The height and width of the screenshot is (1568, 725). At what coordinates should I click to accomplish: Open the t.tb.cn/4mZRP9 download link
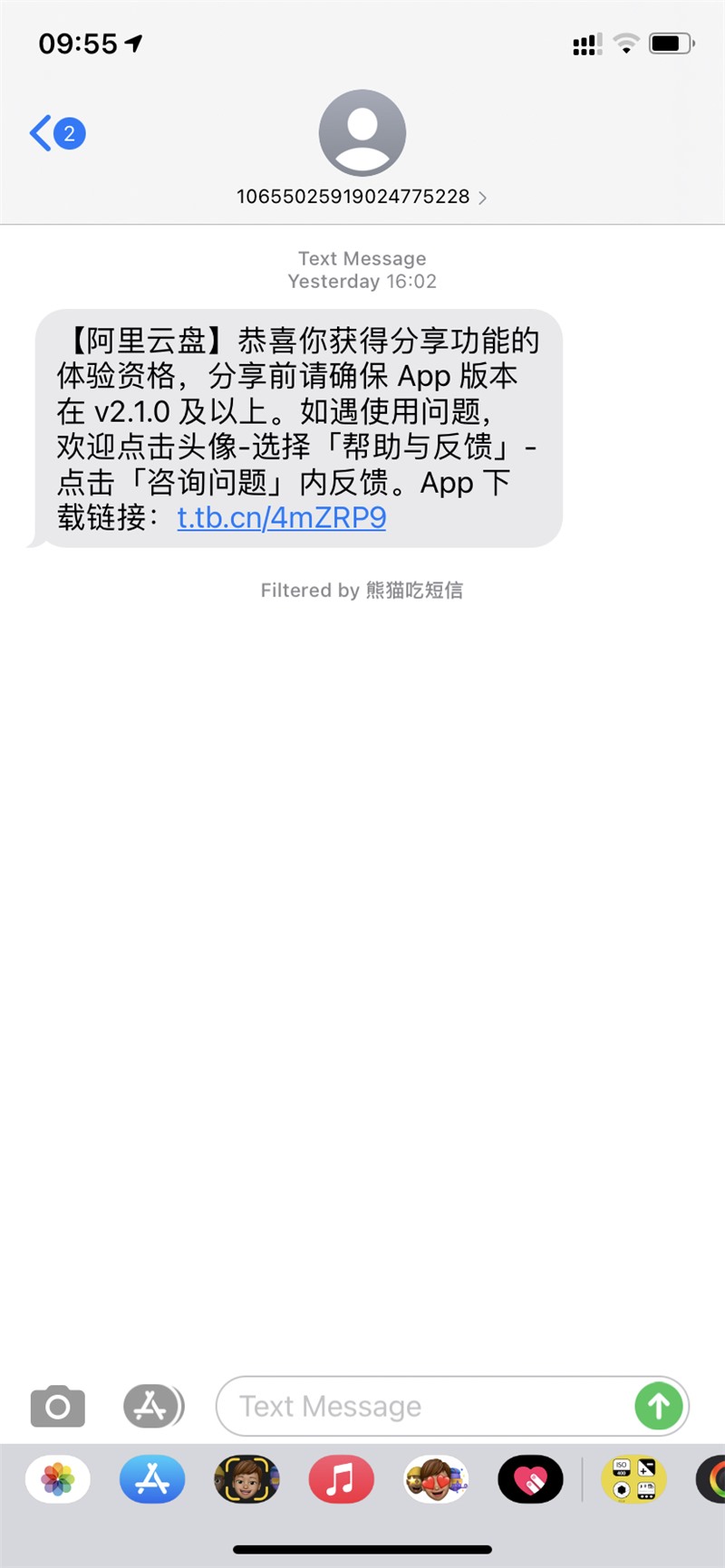coord(282,517)
